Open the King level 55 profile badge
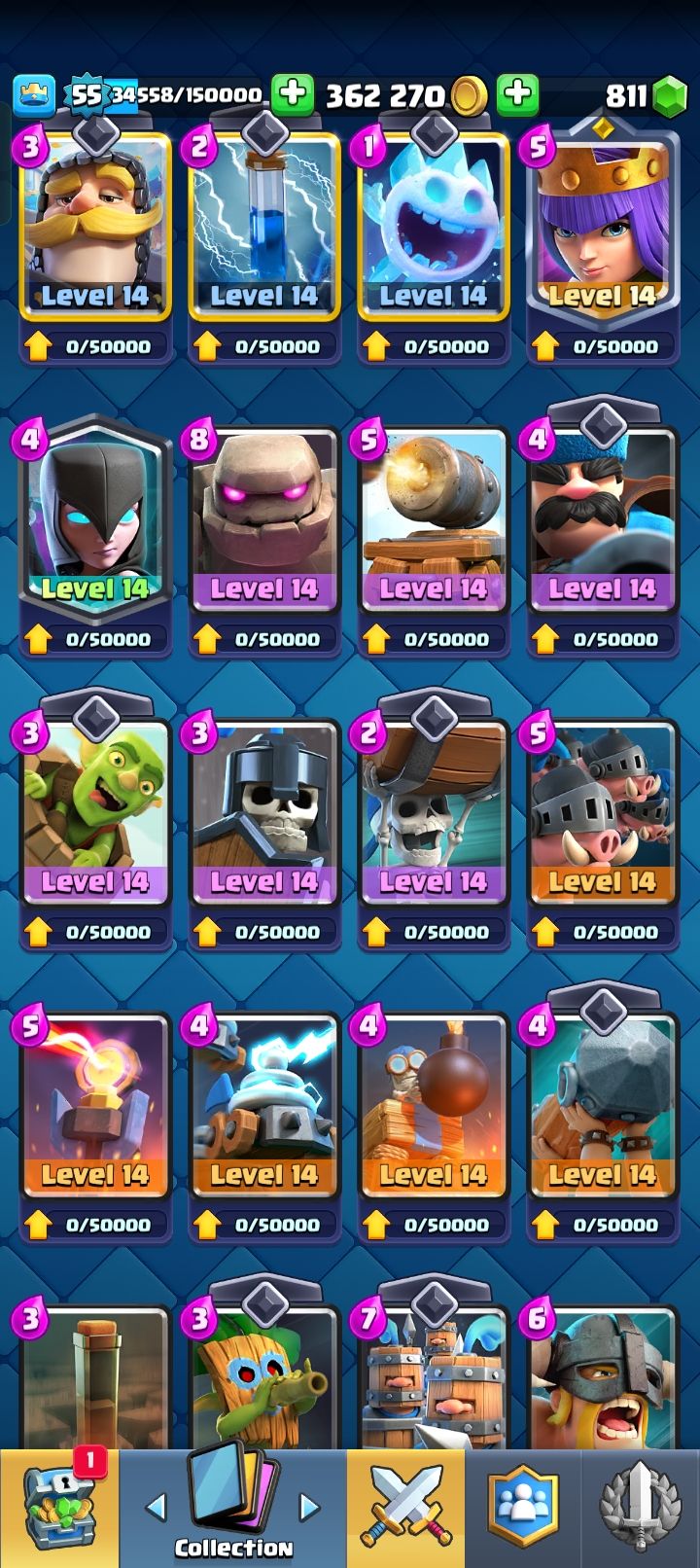Screen dimensions: 700x1568 87,94
